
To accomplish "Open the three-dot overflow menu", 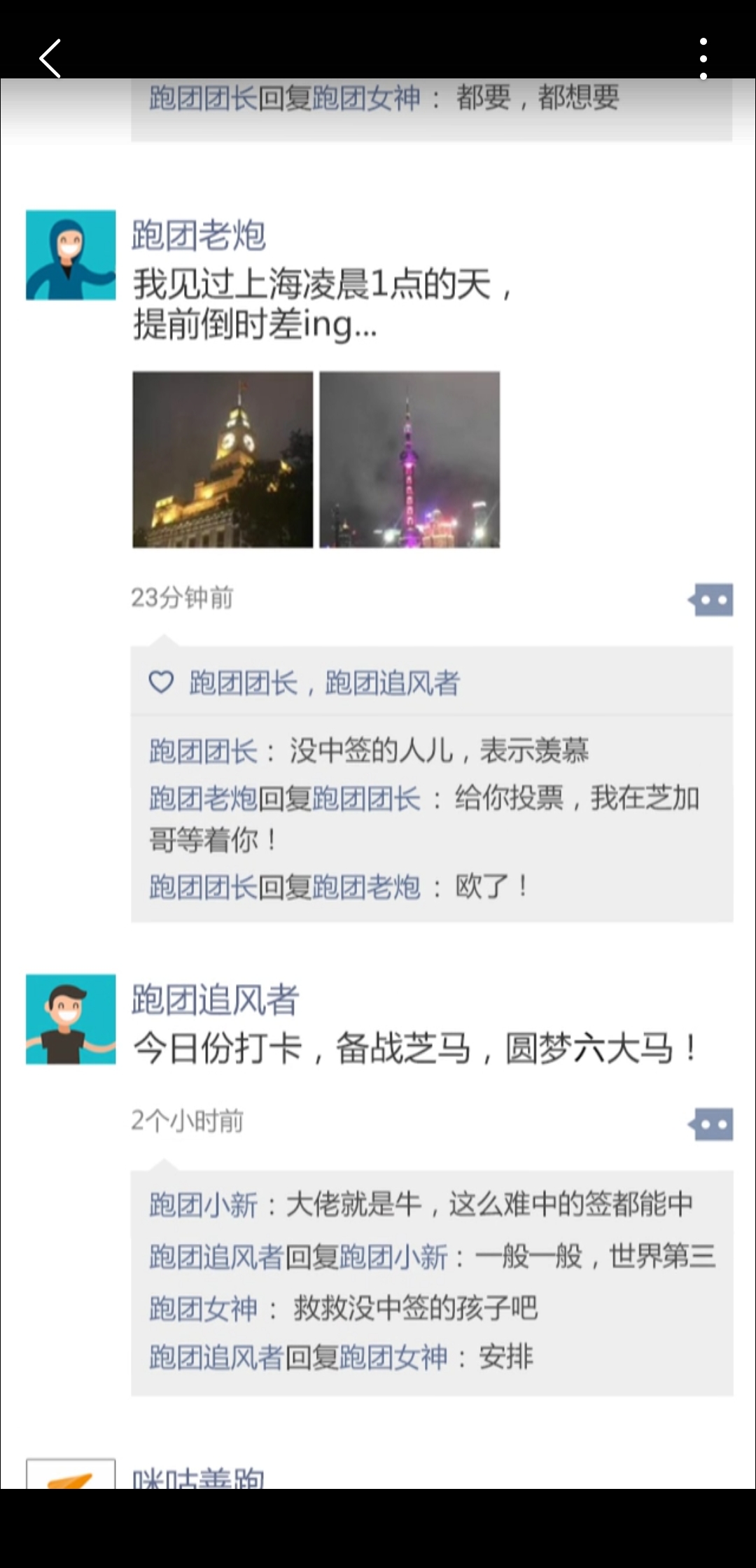I will pos(703,59).
